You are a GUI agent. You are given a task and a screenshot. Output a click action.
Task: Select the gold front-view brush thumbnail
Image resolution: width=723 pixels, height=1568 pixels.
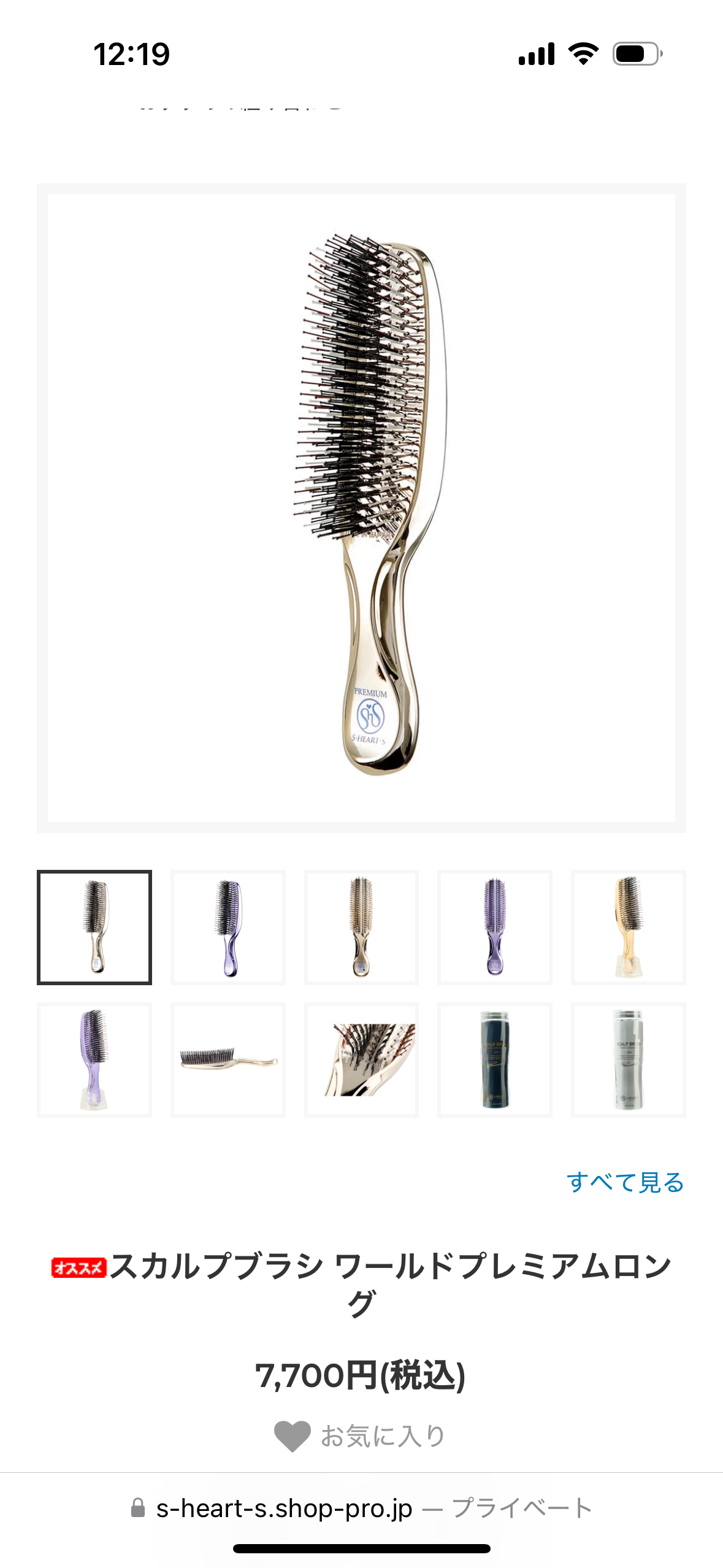coord(361,927)
